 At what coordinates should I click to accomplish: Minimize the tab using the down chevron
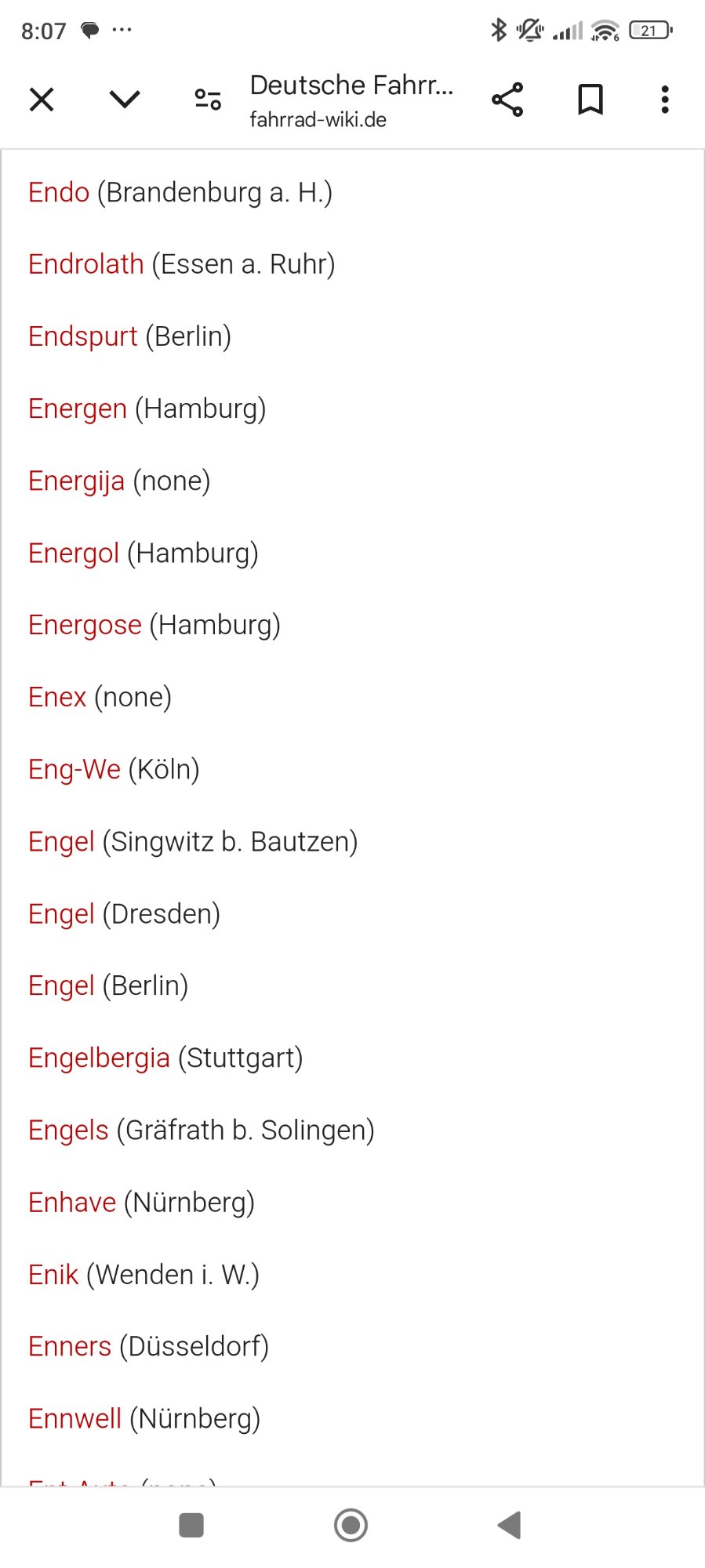pos(125,100)
